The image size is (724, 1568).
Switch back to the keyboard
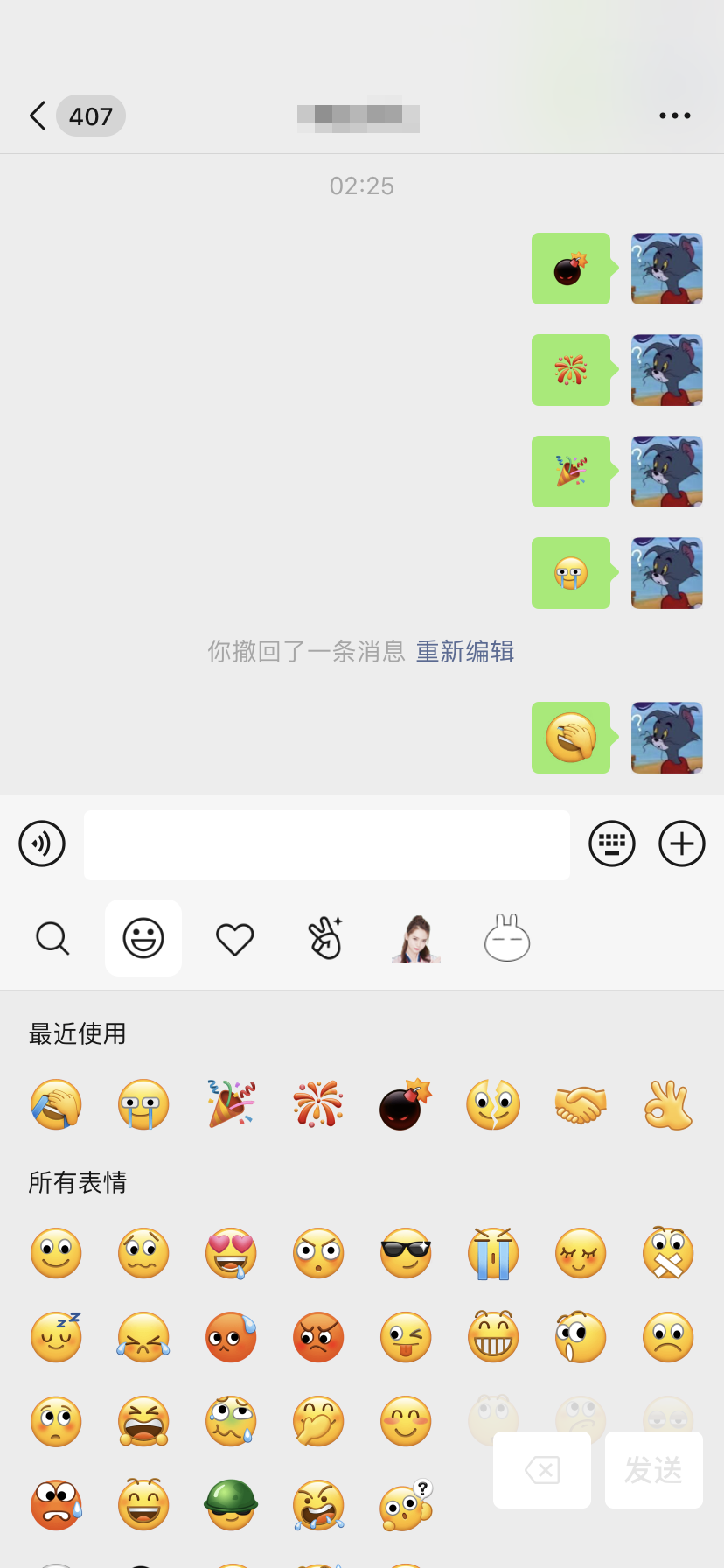coord(612,843)
